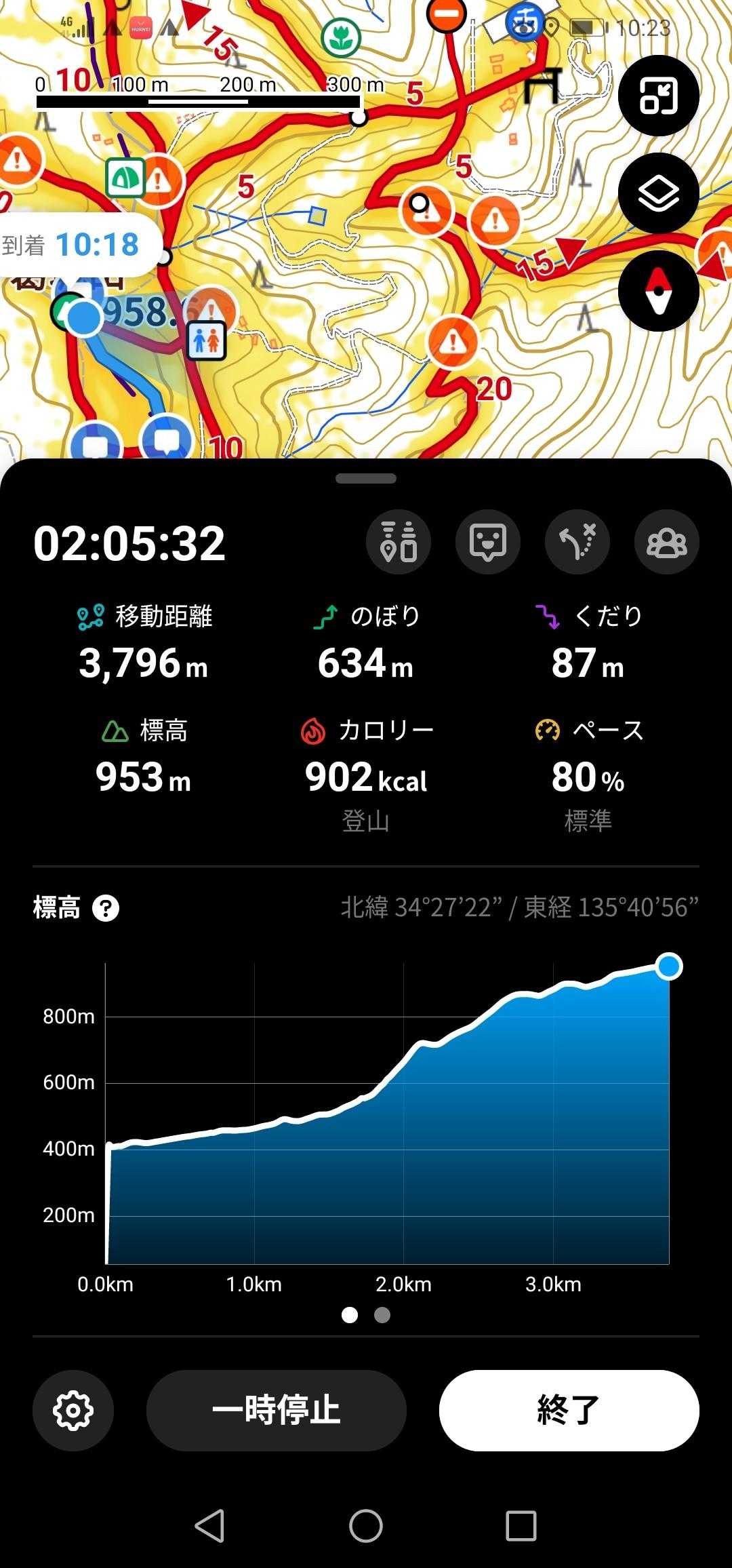Open the route checkpoints list icon

point(399,542)
